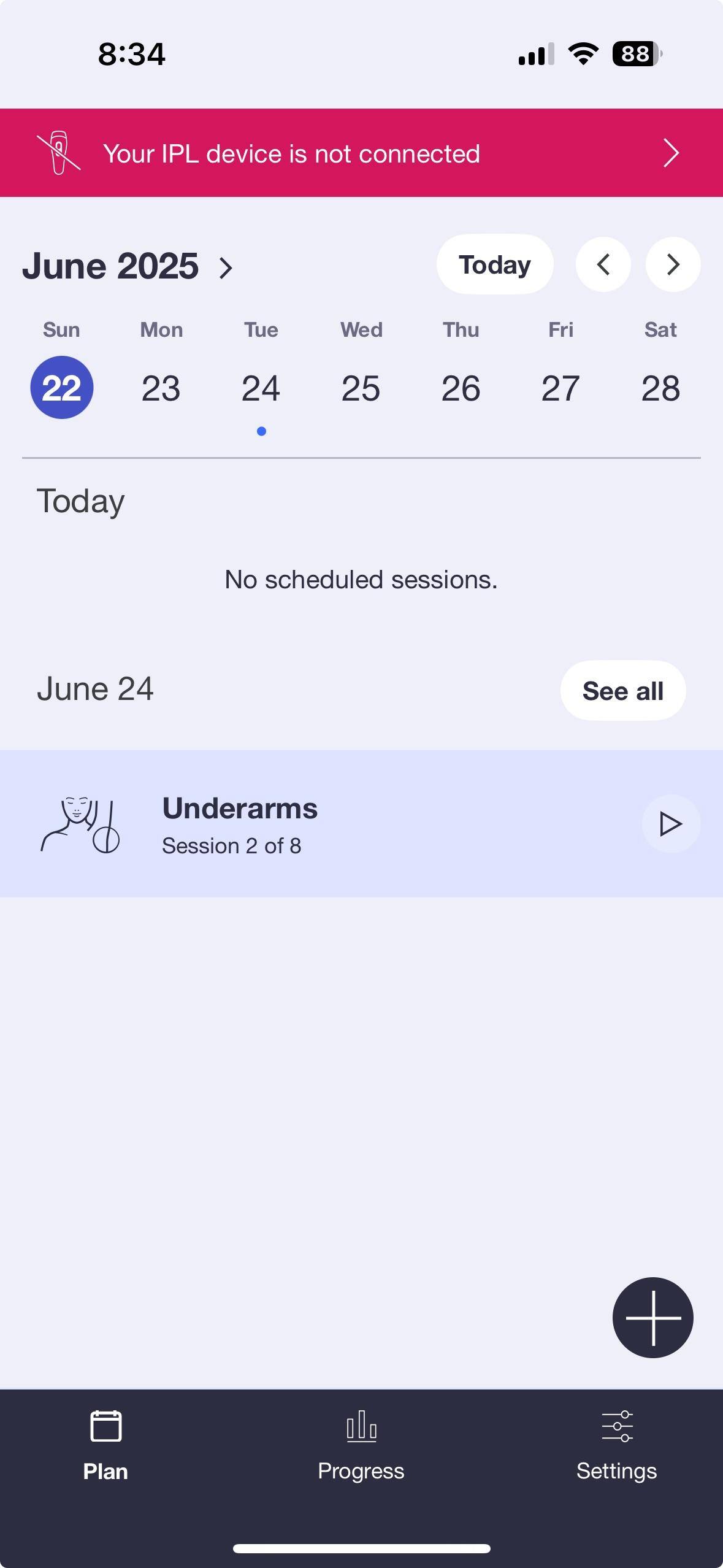Select Sunday 22 in the calendar

point(62,388)
